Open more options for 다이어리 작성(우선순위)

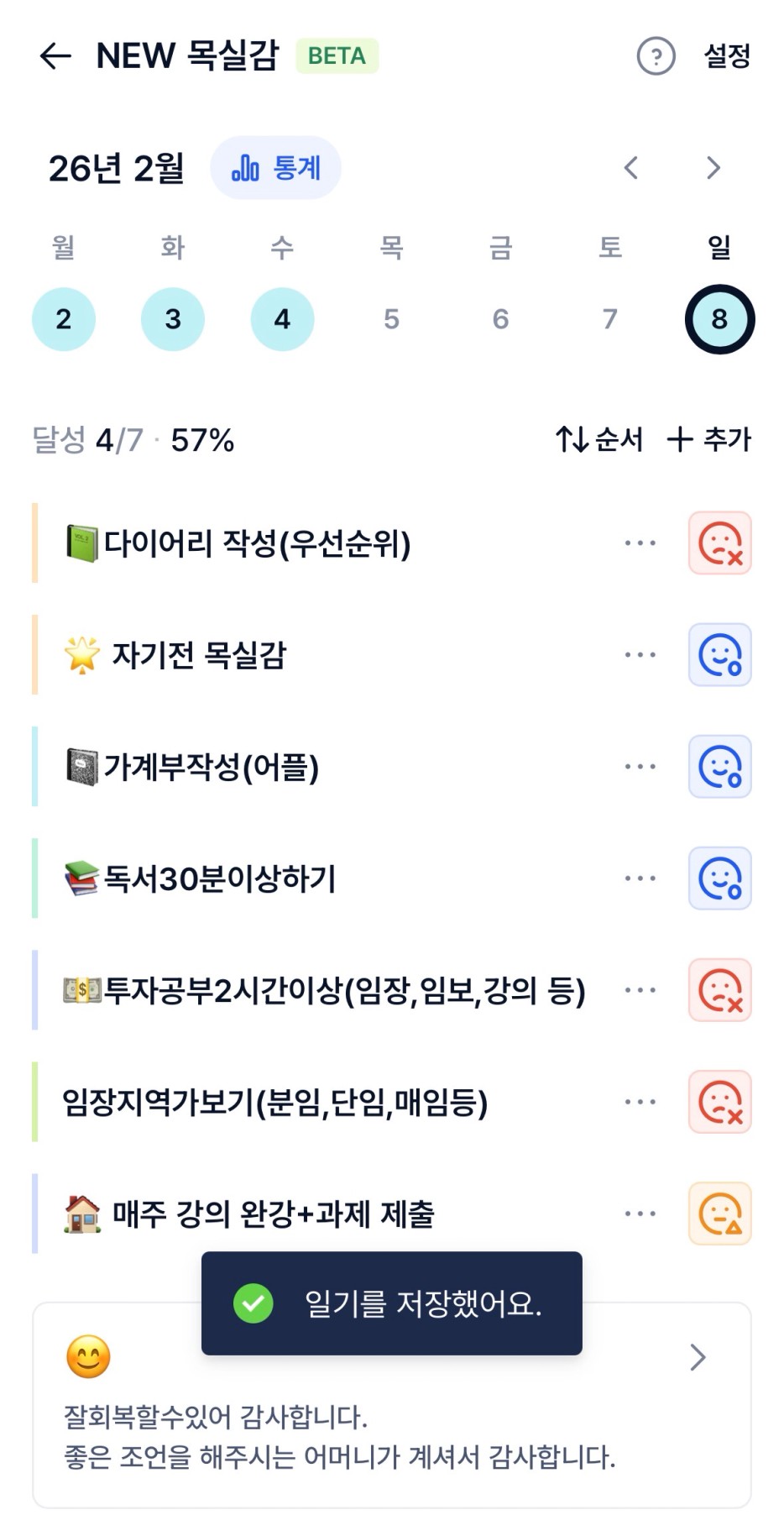(640, 543)
